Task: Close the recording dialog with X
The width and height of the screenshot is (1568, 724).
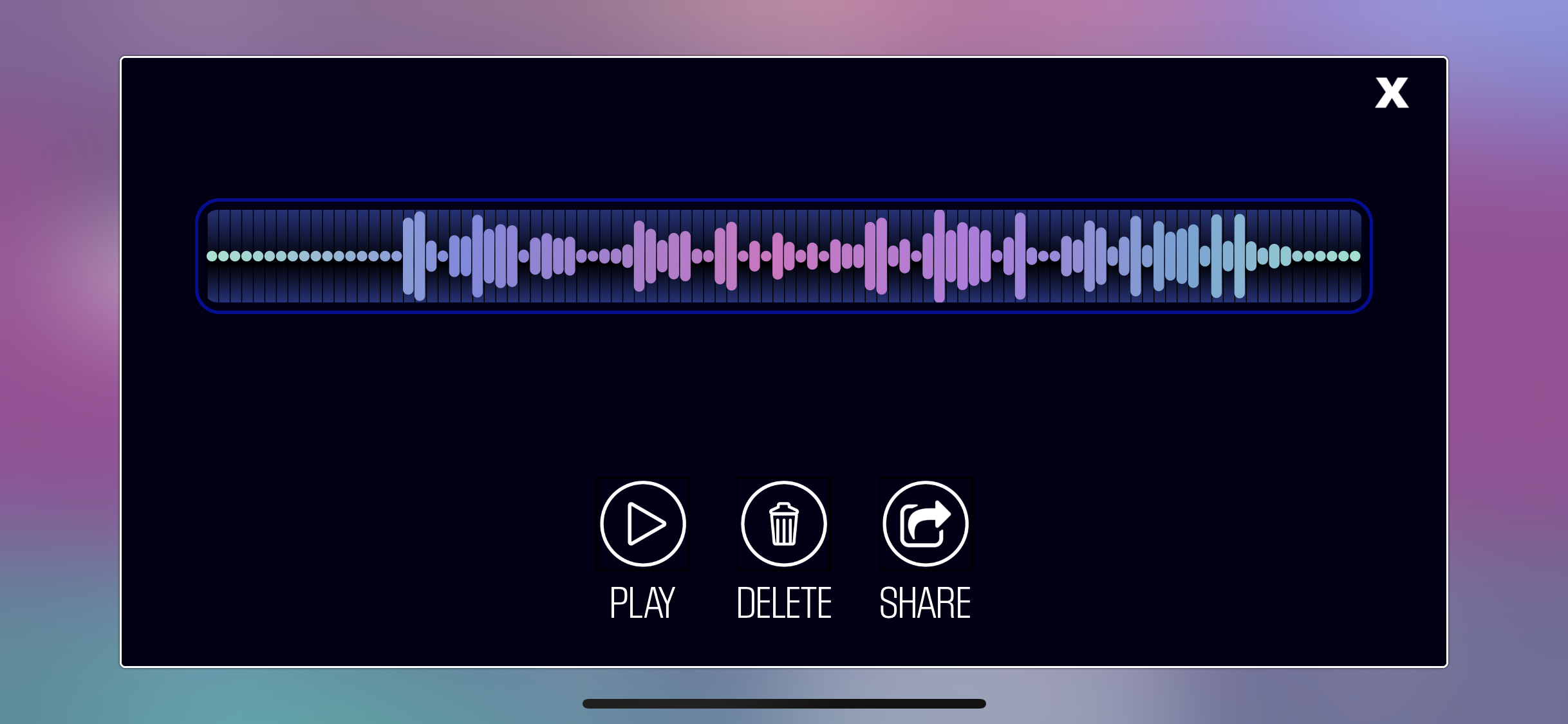Action: tap(1391, 93)
